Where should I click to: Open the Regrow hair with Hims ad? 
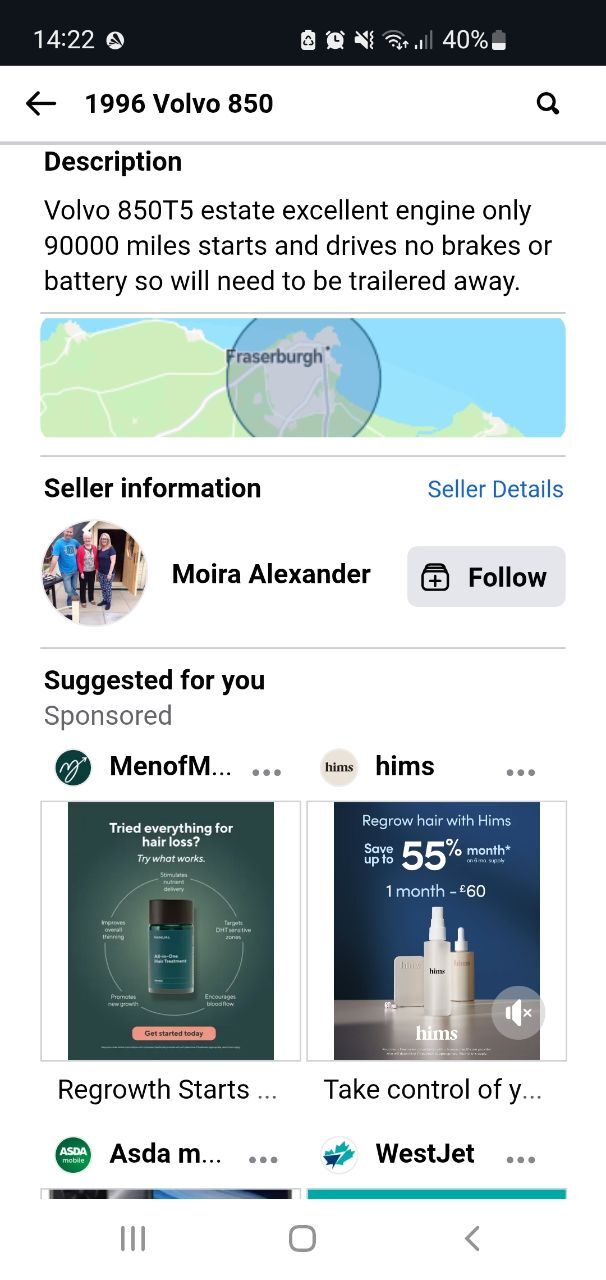(437, 931)
